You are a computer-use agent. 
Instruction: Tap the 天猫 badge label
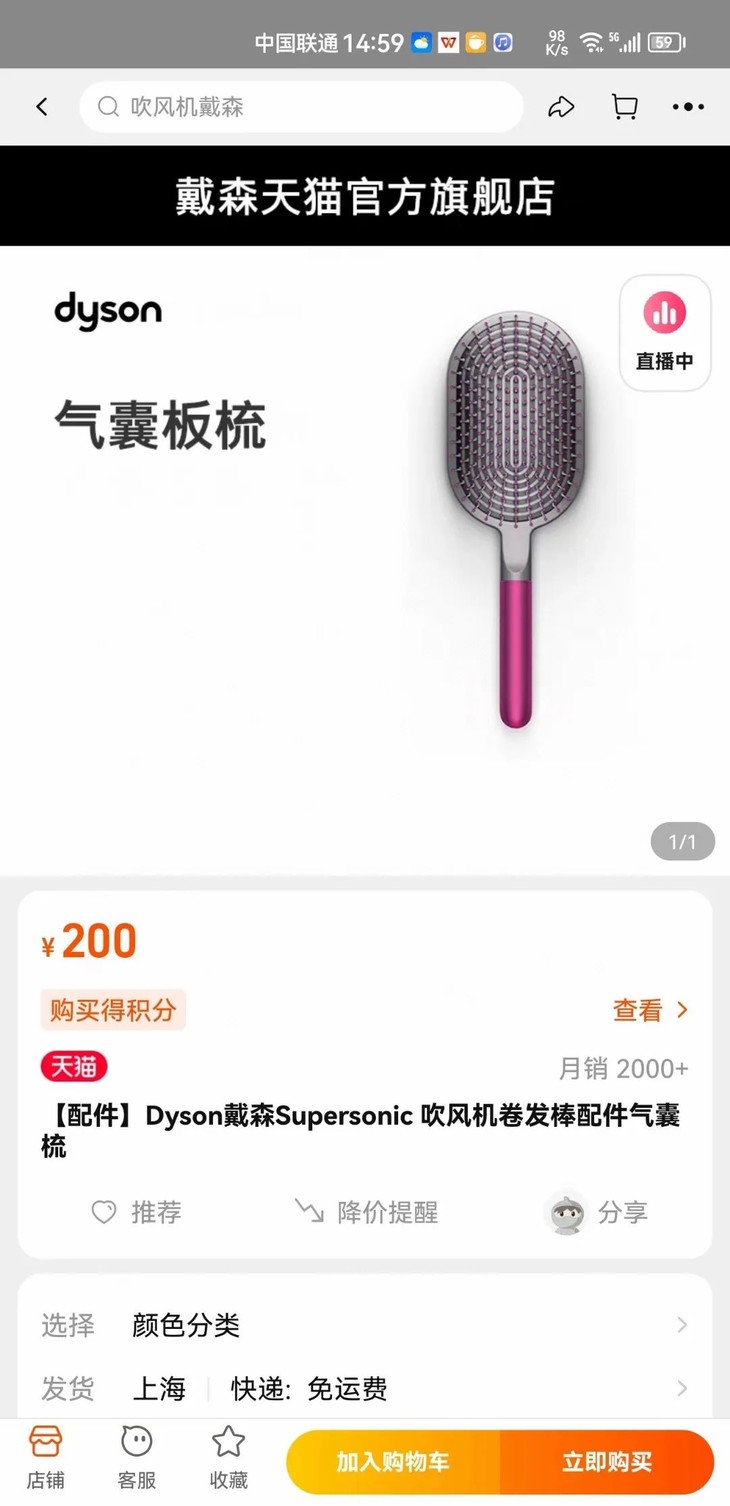click(74, 1067)
